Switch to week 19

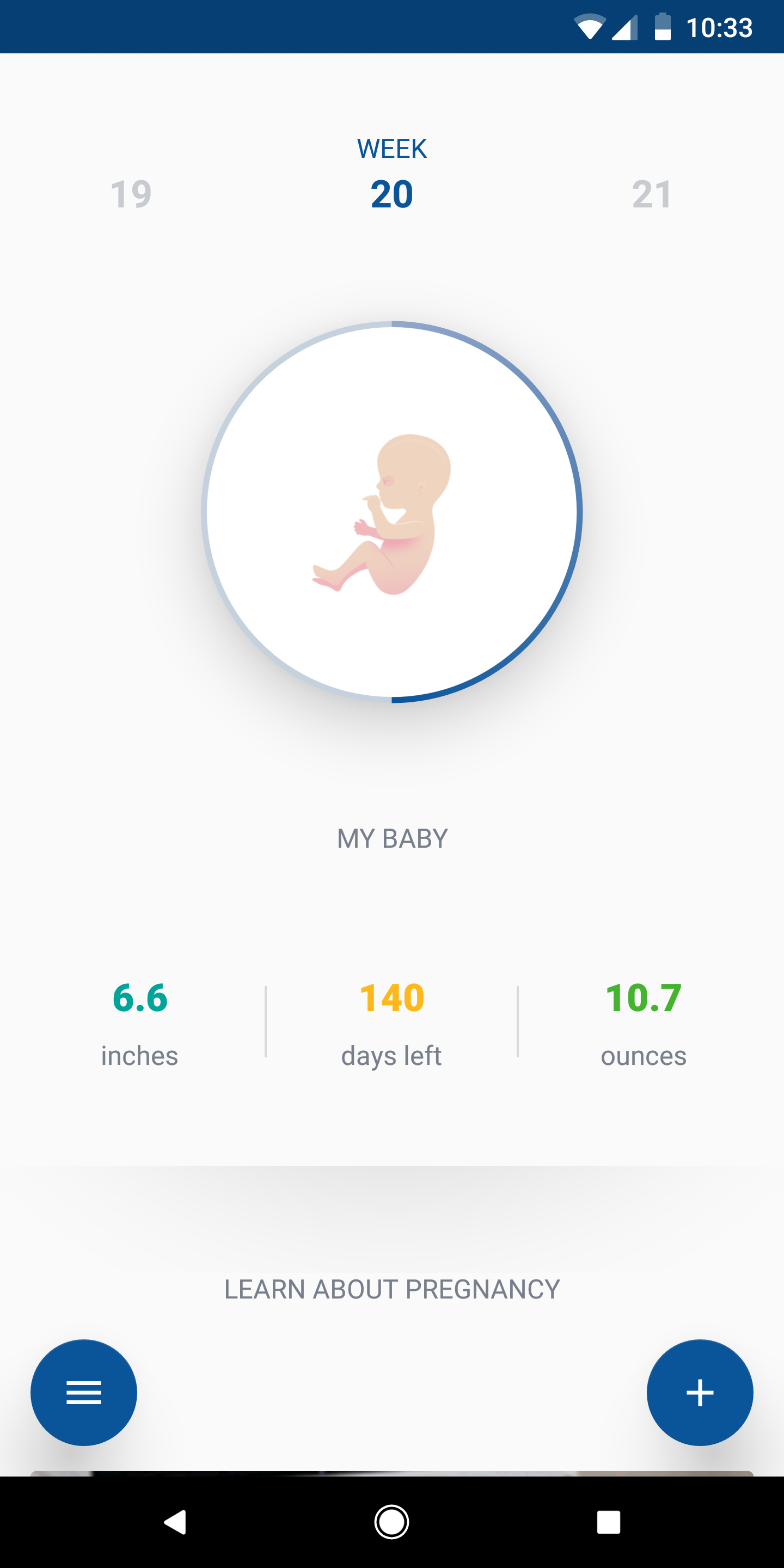pyautogui.click(x=131, y=195)
